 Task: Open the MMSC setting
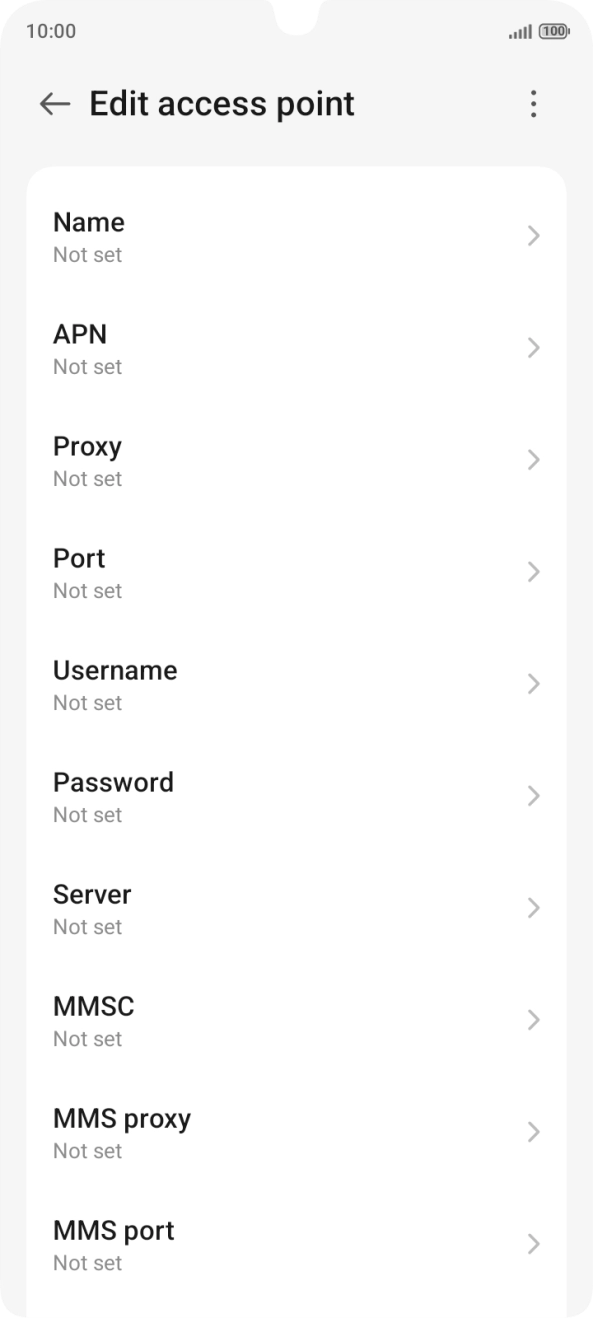click(296, 1021)
